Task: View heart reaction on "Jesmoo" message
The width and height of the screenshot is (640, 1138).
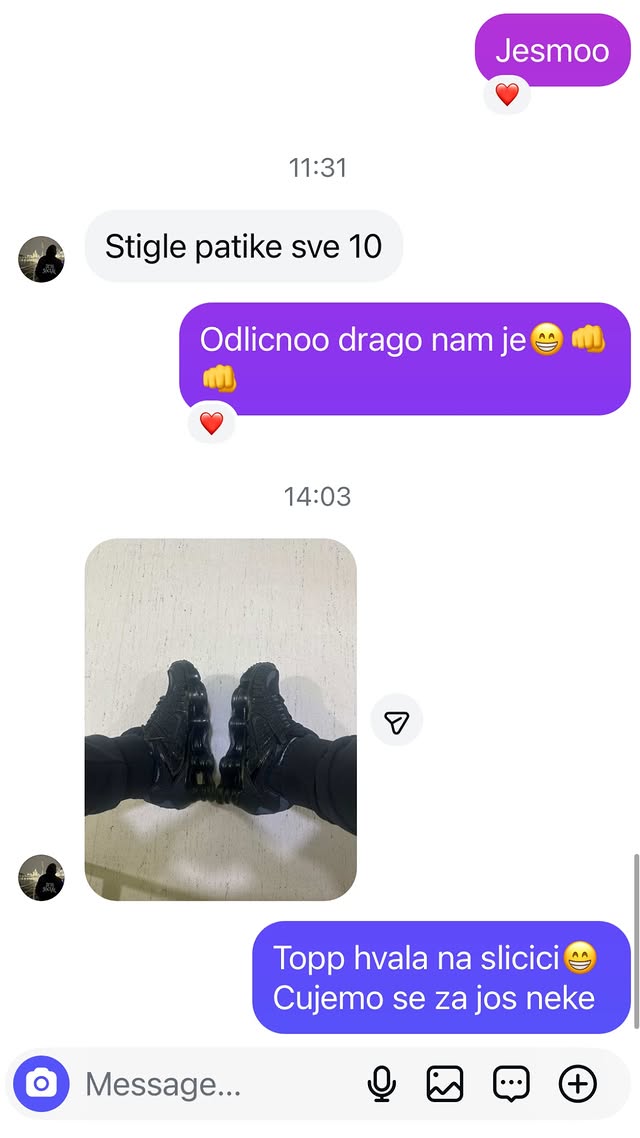Action: click(x=507, y=95)
